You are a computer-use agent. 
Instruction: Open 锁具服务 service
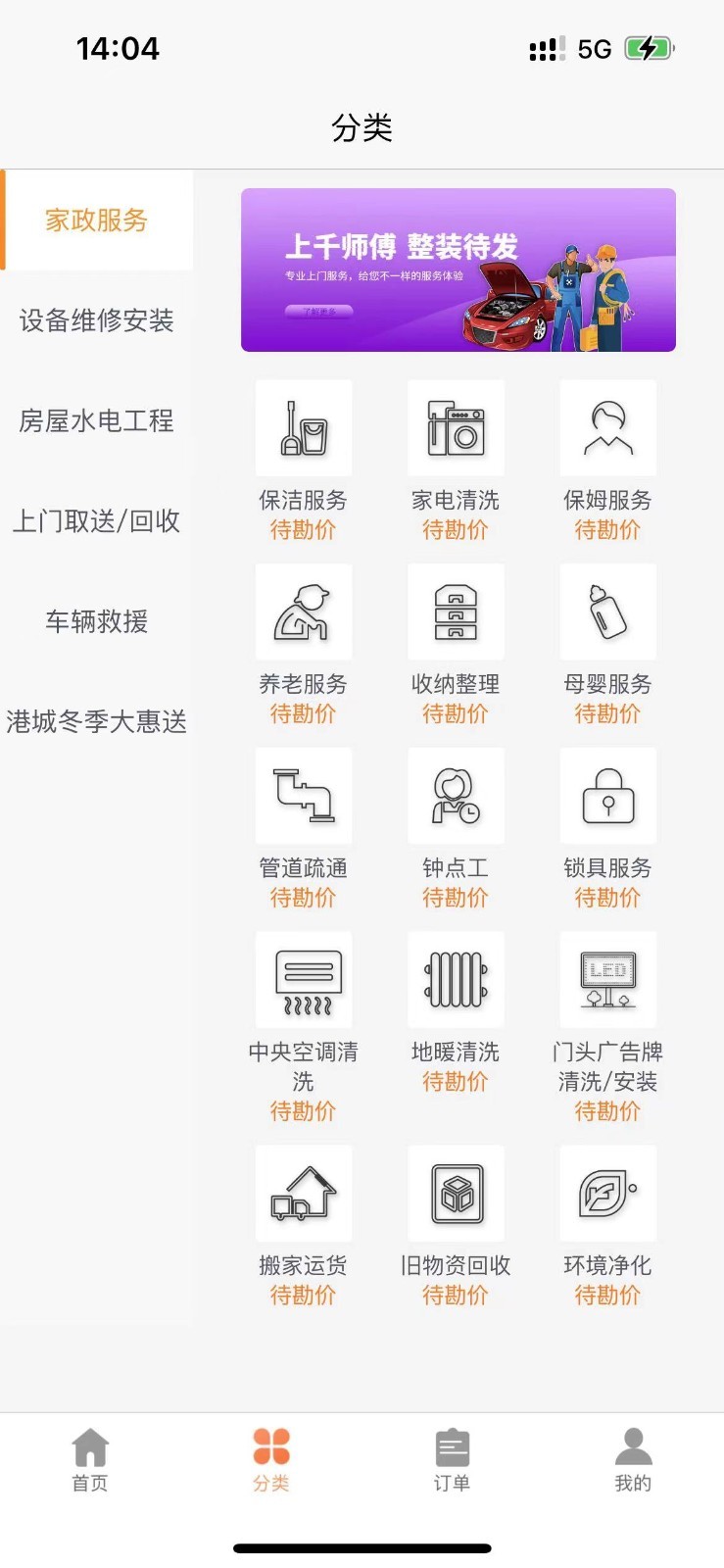pos(607,796)
